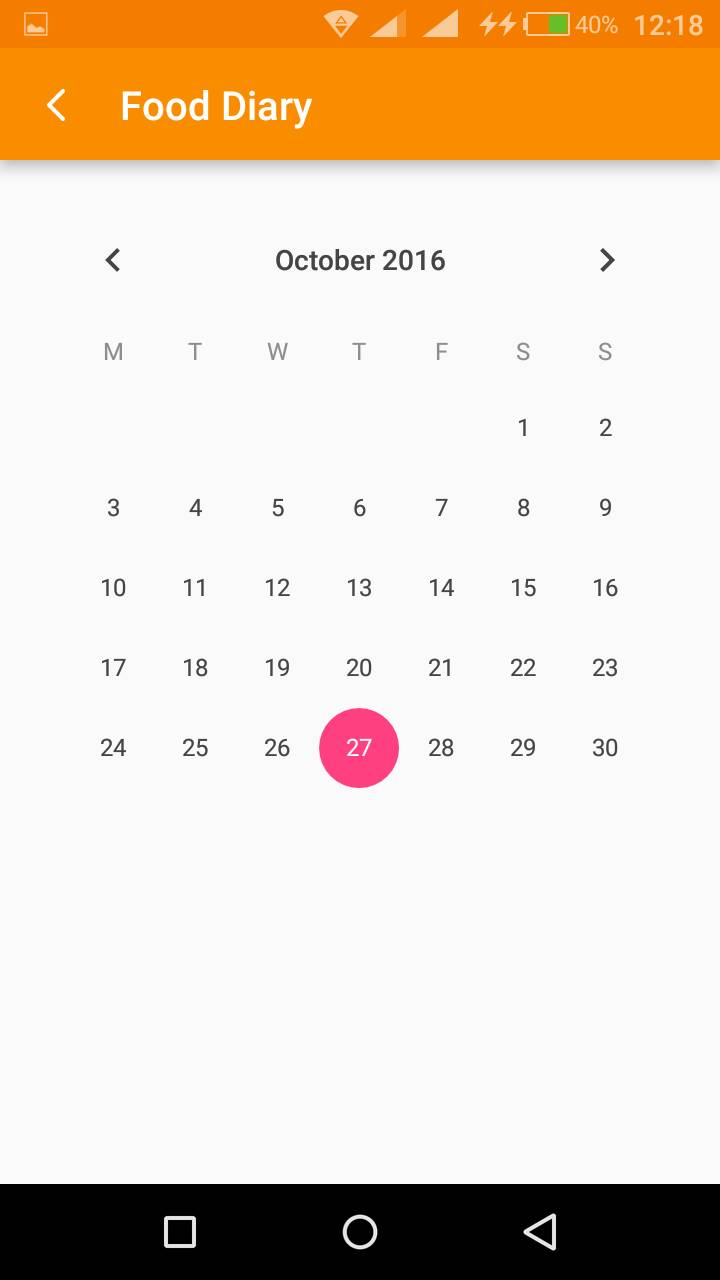Pick October 5 as the date

tap(277, 508)
